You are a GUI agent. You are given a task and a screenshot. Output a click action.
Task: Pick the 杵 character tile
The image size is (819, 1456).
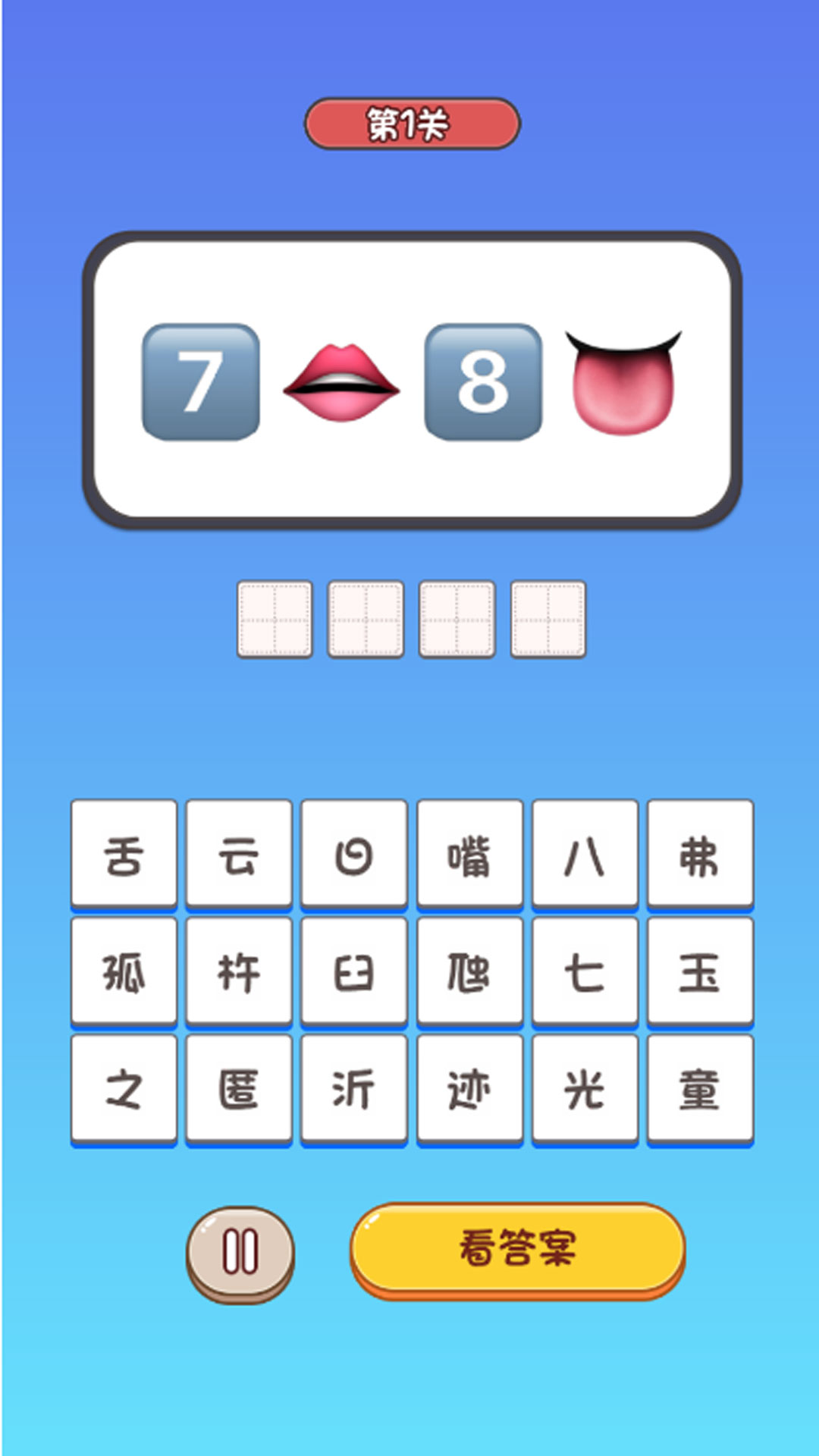click(x=239, y=972)
